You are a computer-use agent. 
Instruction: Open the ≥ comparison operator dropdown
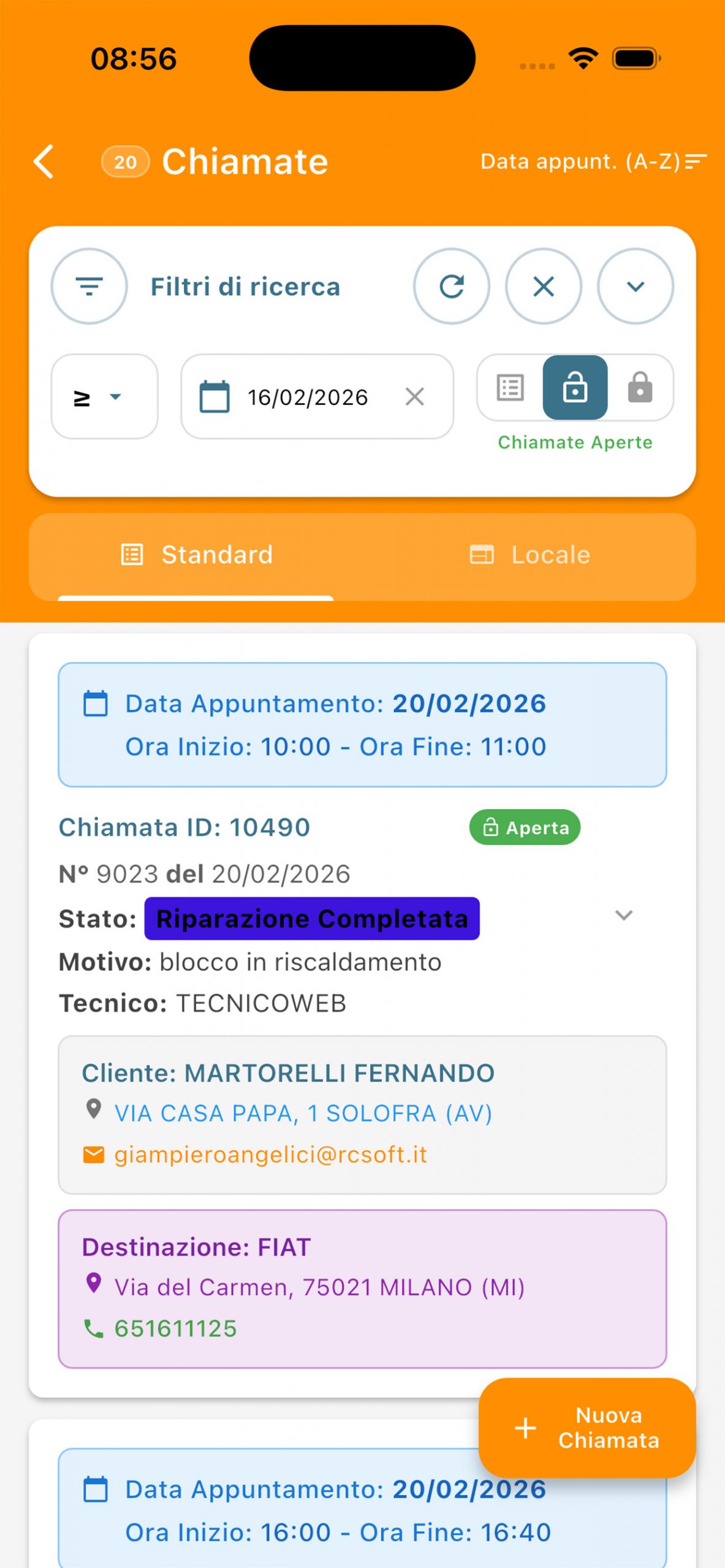point(104,397)
